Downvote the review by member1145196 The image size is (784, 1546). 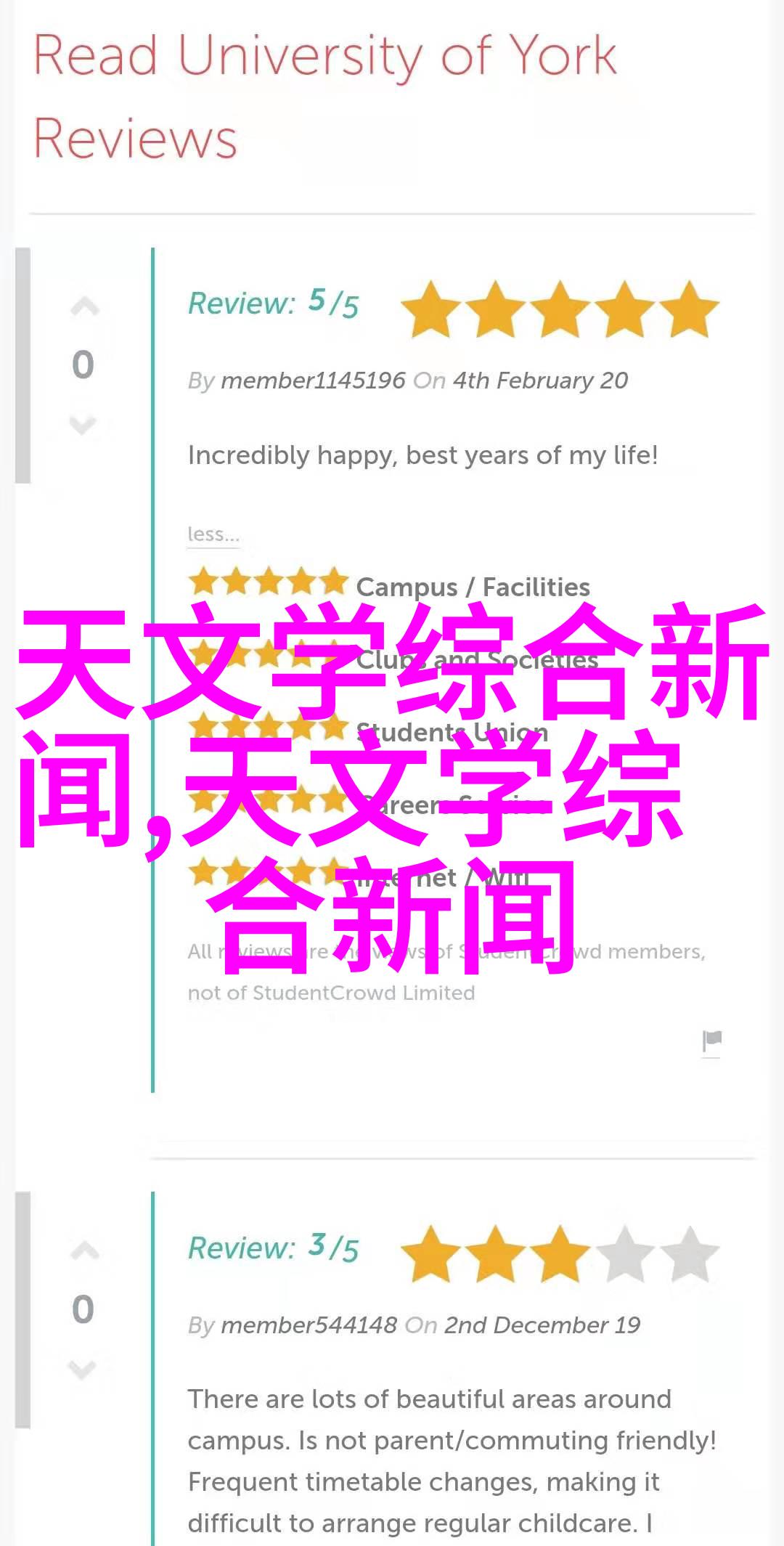coord(83,424)
